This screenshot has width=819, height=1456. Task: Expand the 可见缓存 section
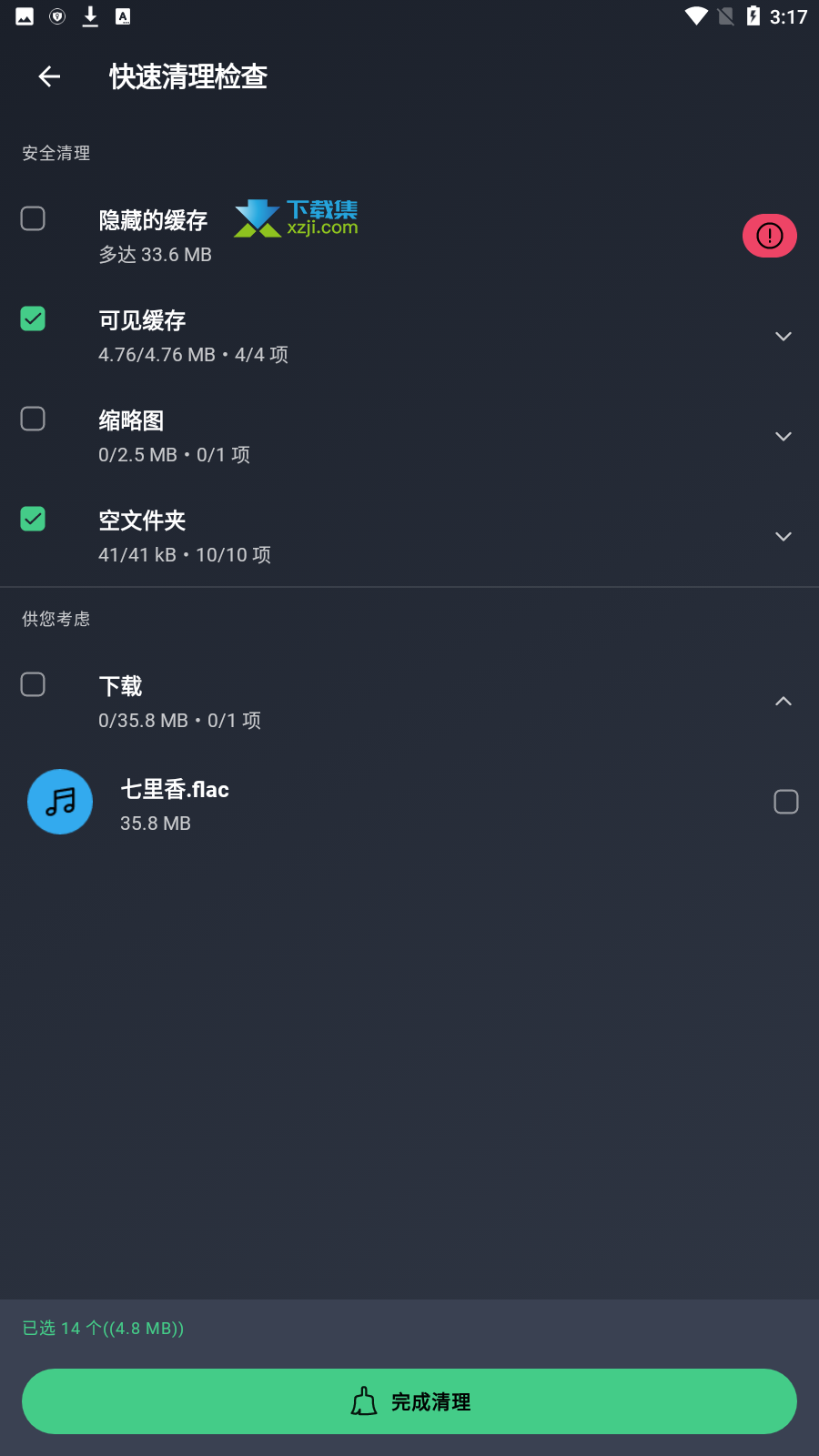[783, 337]
